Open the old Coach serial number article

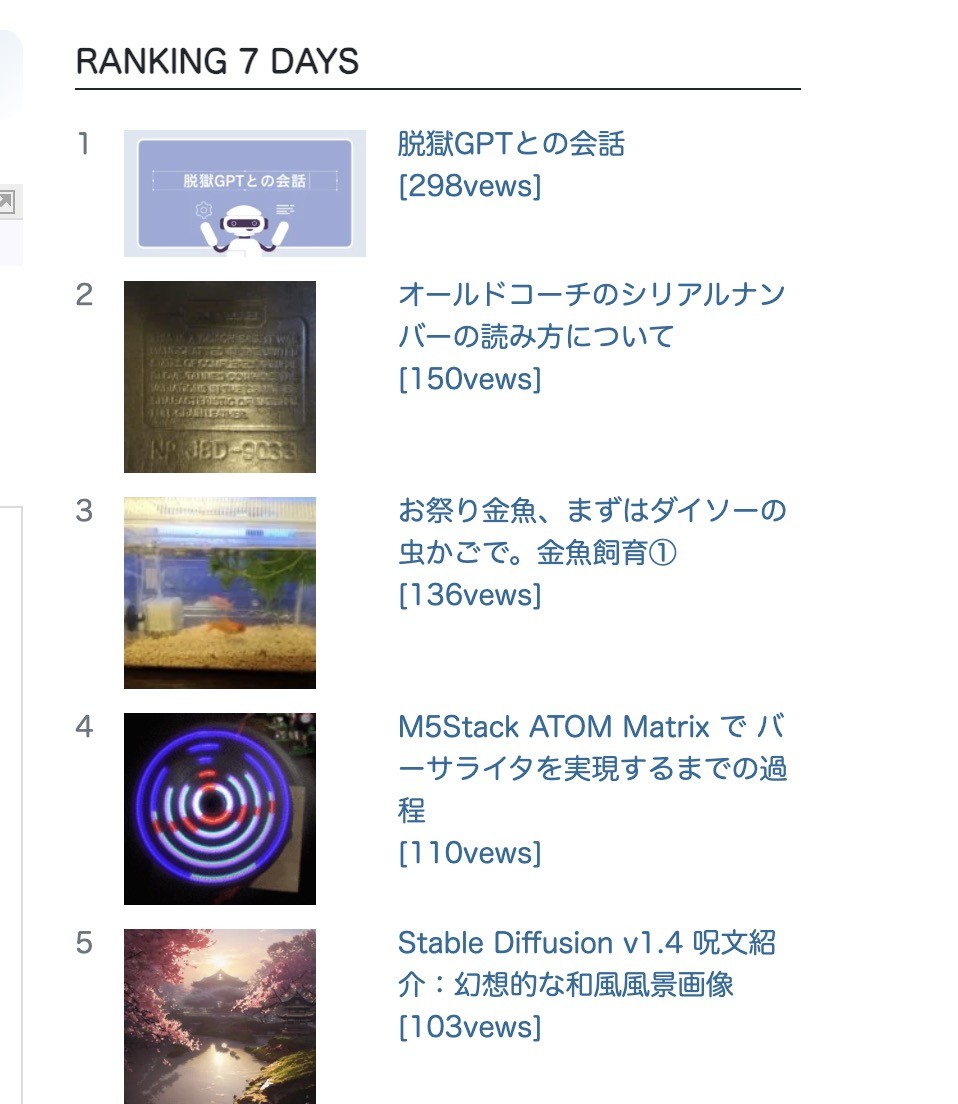coord(592,314)
